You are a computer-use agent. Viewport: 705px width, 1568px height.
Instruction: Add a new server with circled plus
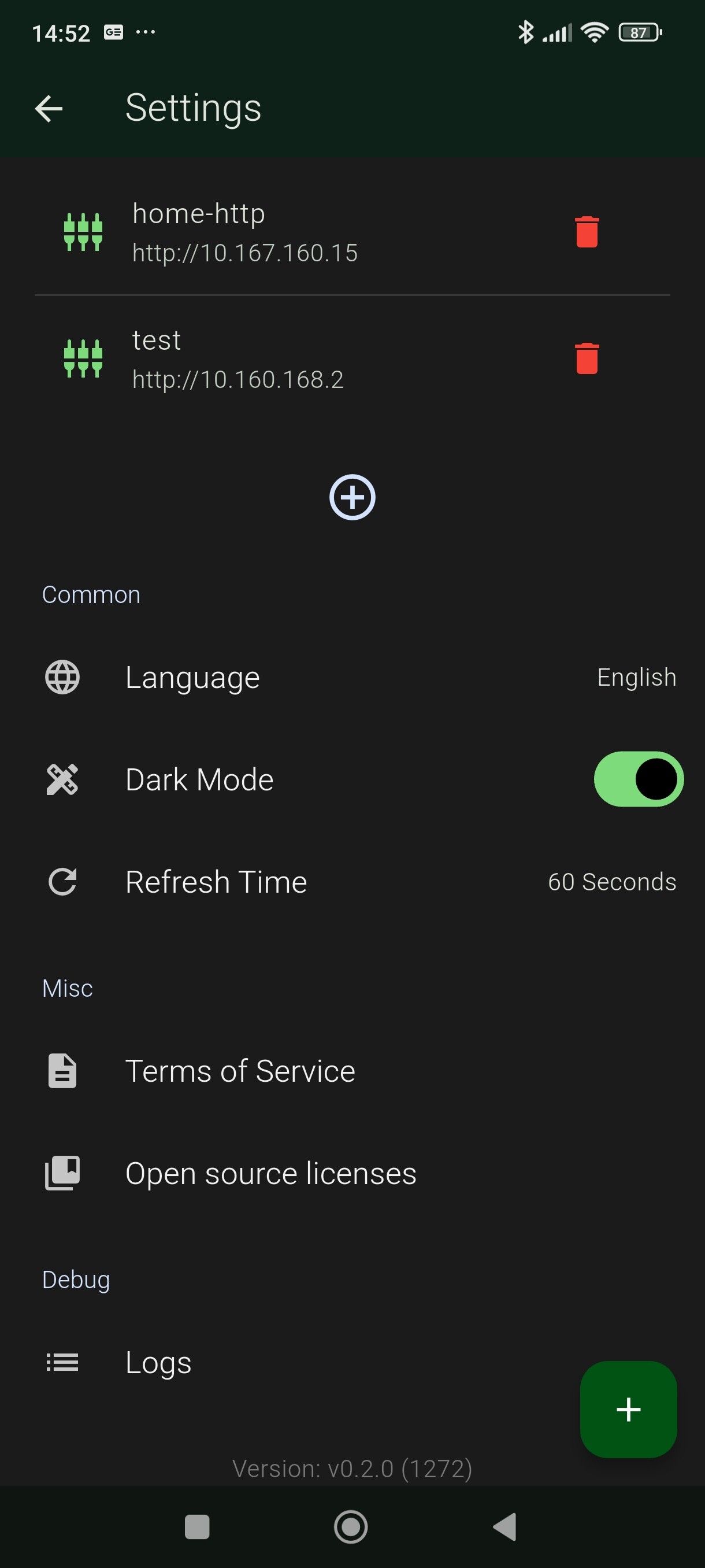(352, 497)
